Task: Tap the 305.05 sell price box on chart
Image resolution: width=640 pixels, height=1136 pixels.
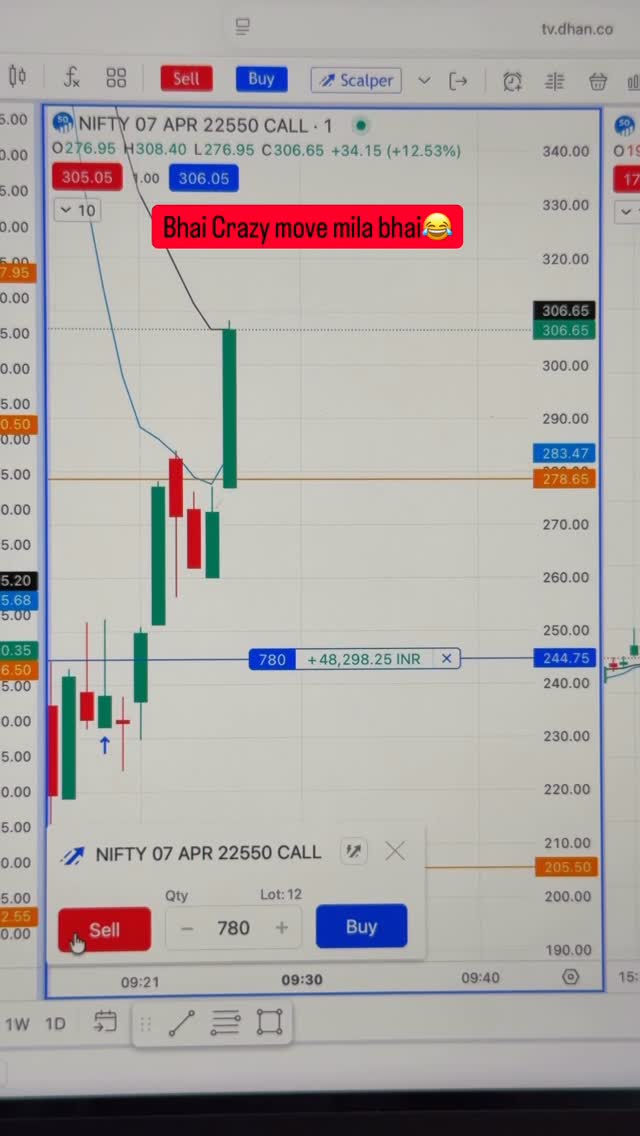Action: [87, 178]
